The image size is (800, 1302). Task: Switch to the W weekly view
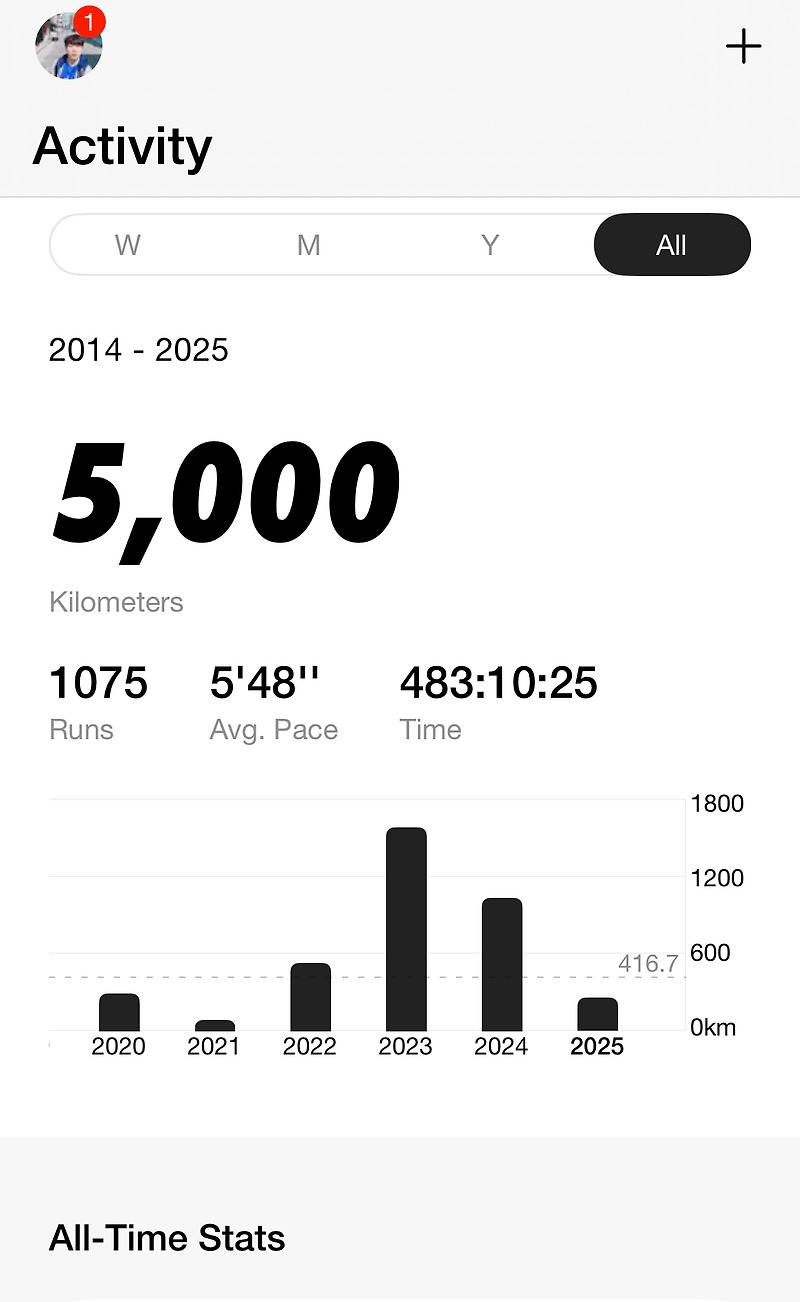click(x=128, y=245)
